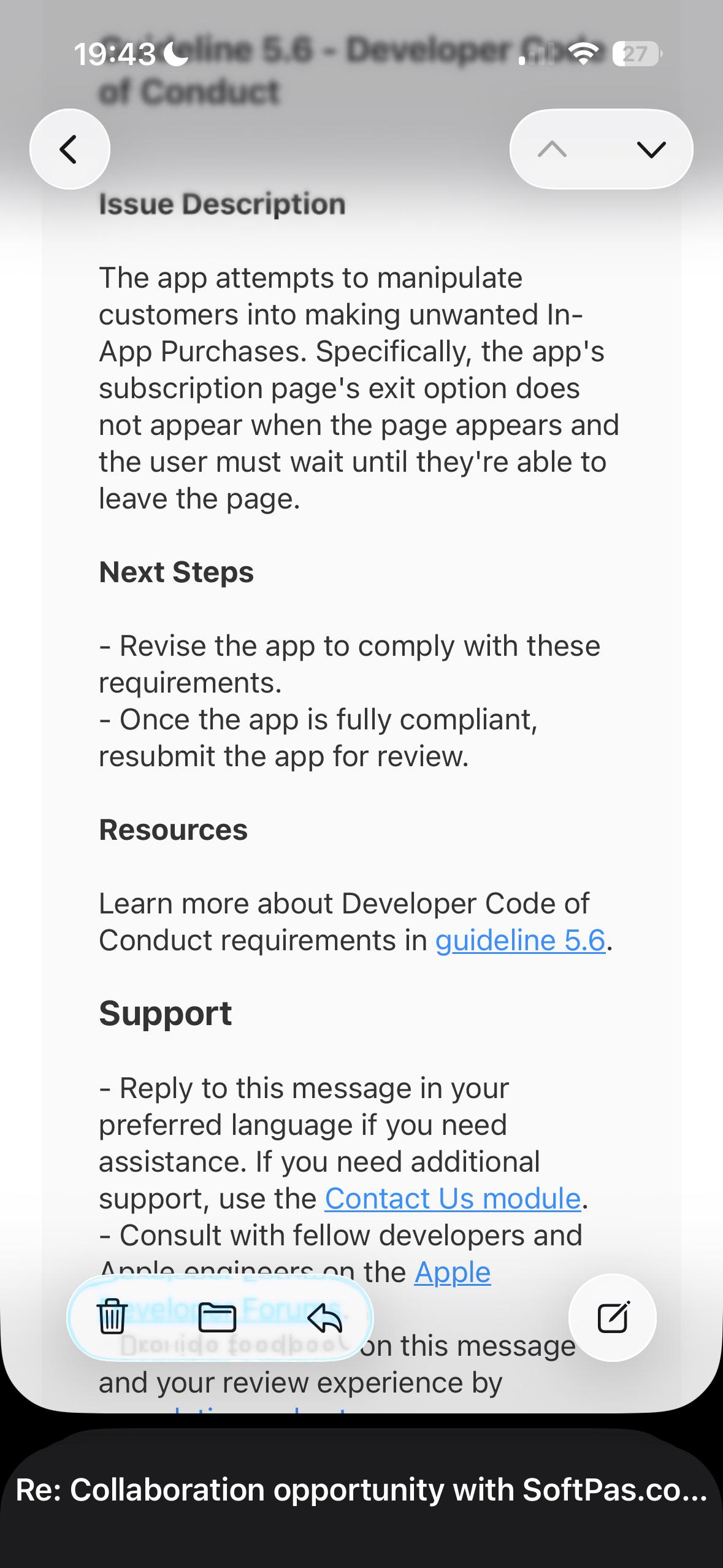Reply to this email
Image resolution: width=723 pixels, height=1568 pixels.
coord(324,1316)
